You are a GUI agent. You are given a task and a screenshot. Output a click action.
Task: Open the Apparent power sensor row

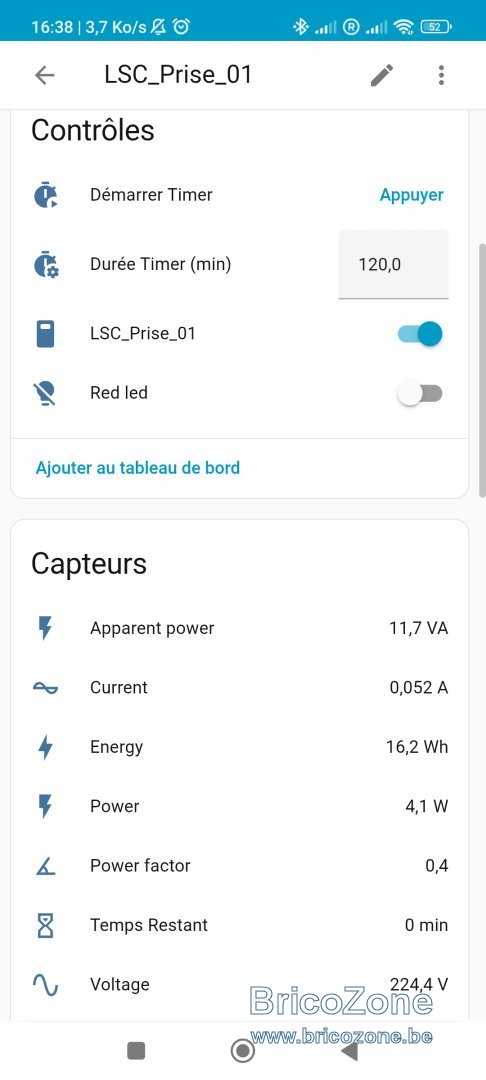[240, 628]
